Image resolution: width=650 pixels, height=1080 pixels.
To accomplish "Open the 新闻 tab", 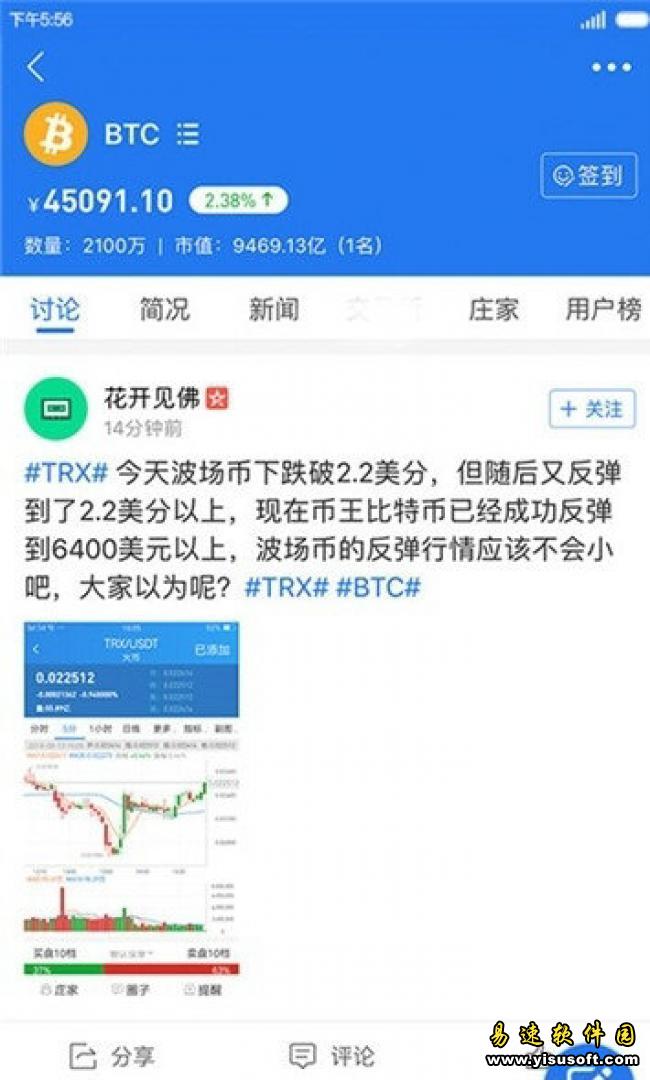I will (274, 309).
